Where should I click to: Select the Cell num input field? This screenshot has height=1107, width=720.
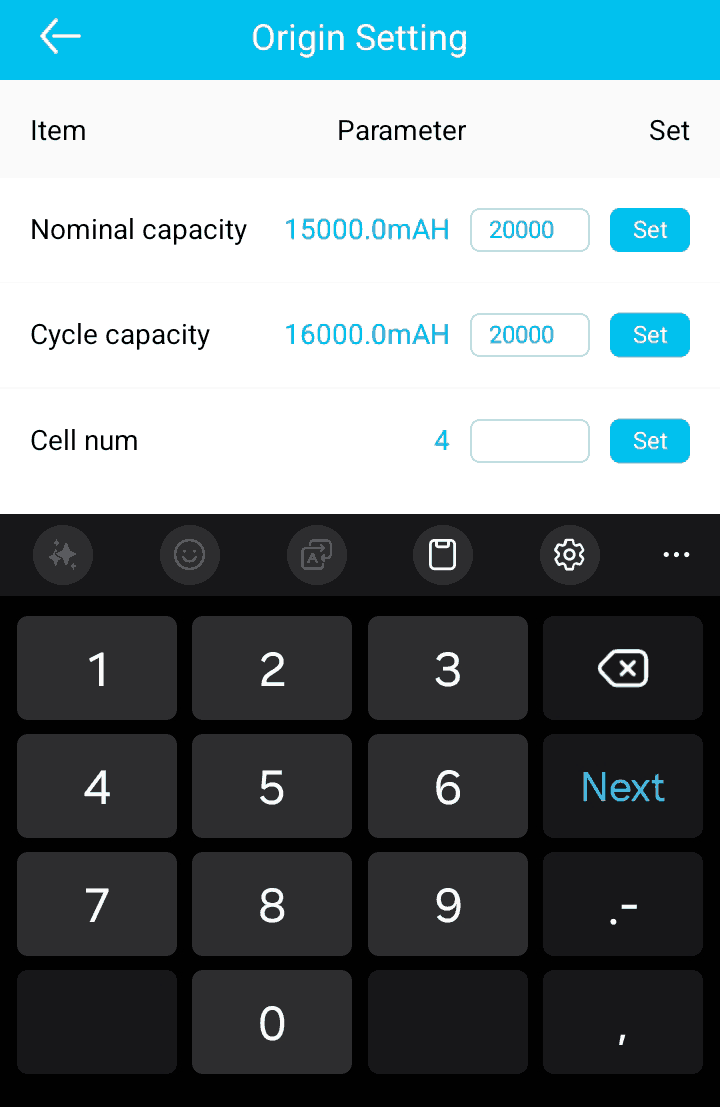(x=529, y=441)
